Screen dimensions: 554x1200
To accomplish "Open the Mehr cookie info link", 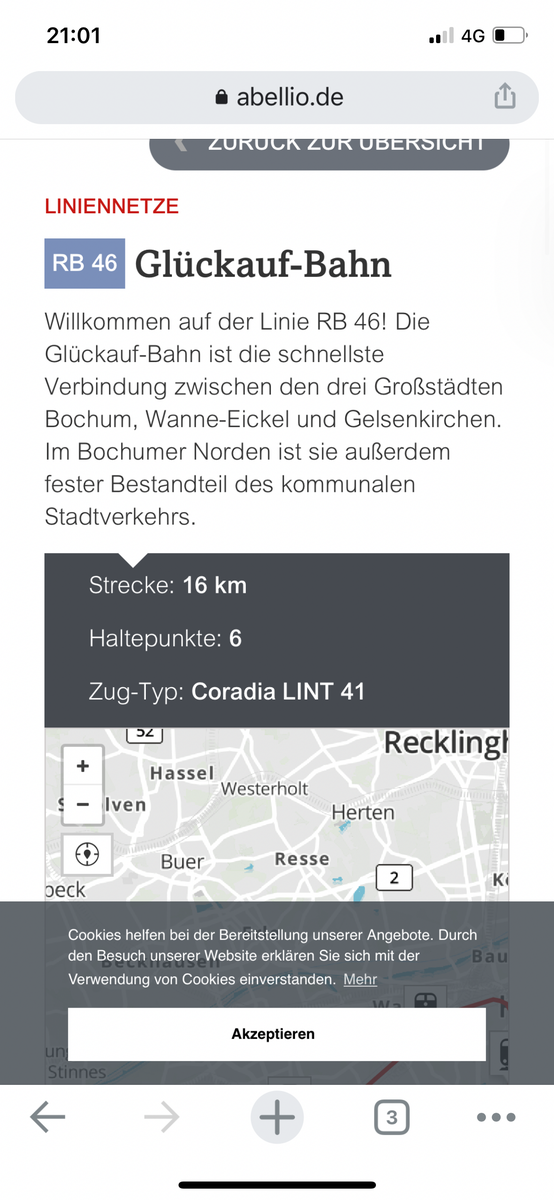I will pyautogui.click(x=360, y=979).
